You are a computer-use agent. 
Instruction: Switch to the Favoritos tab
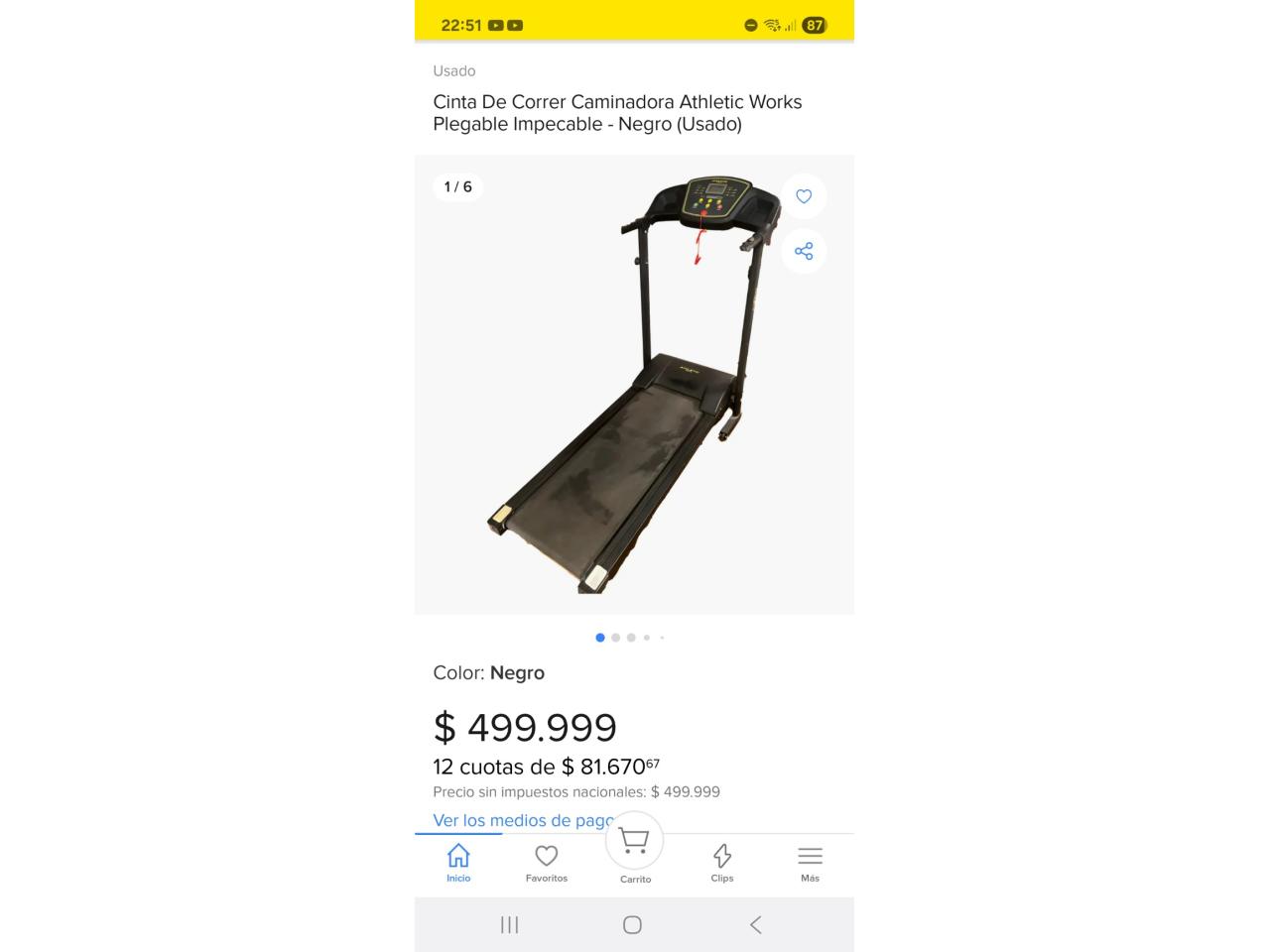pyautogui.click(x=546, y=861)
